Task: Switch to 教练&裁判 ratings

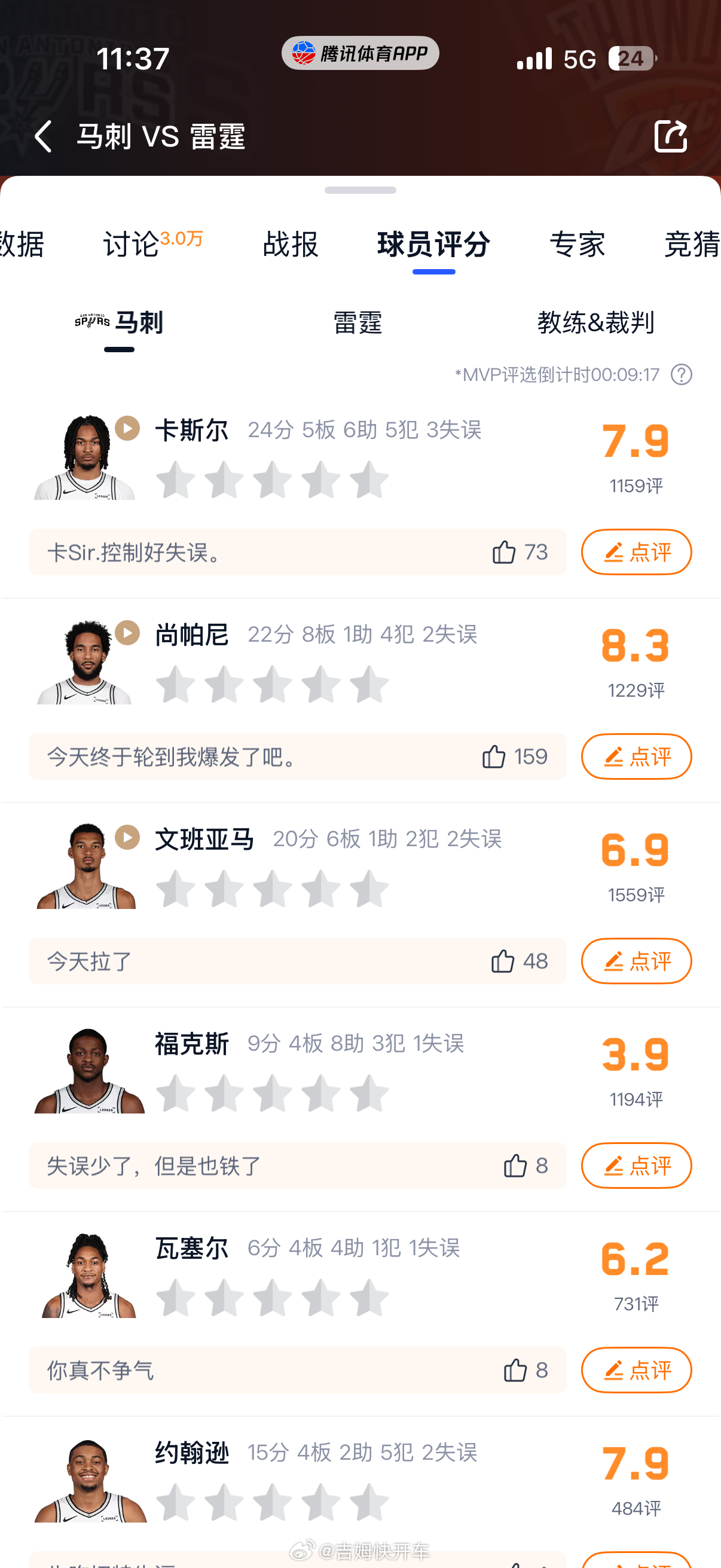Action: 595,322
